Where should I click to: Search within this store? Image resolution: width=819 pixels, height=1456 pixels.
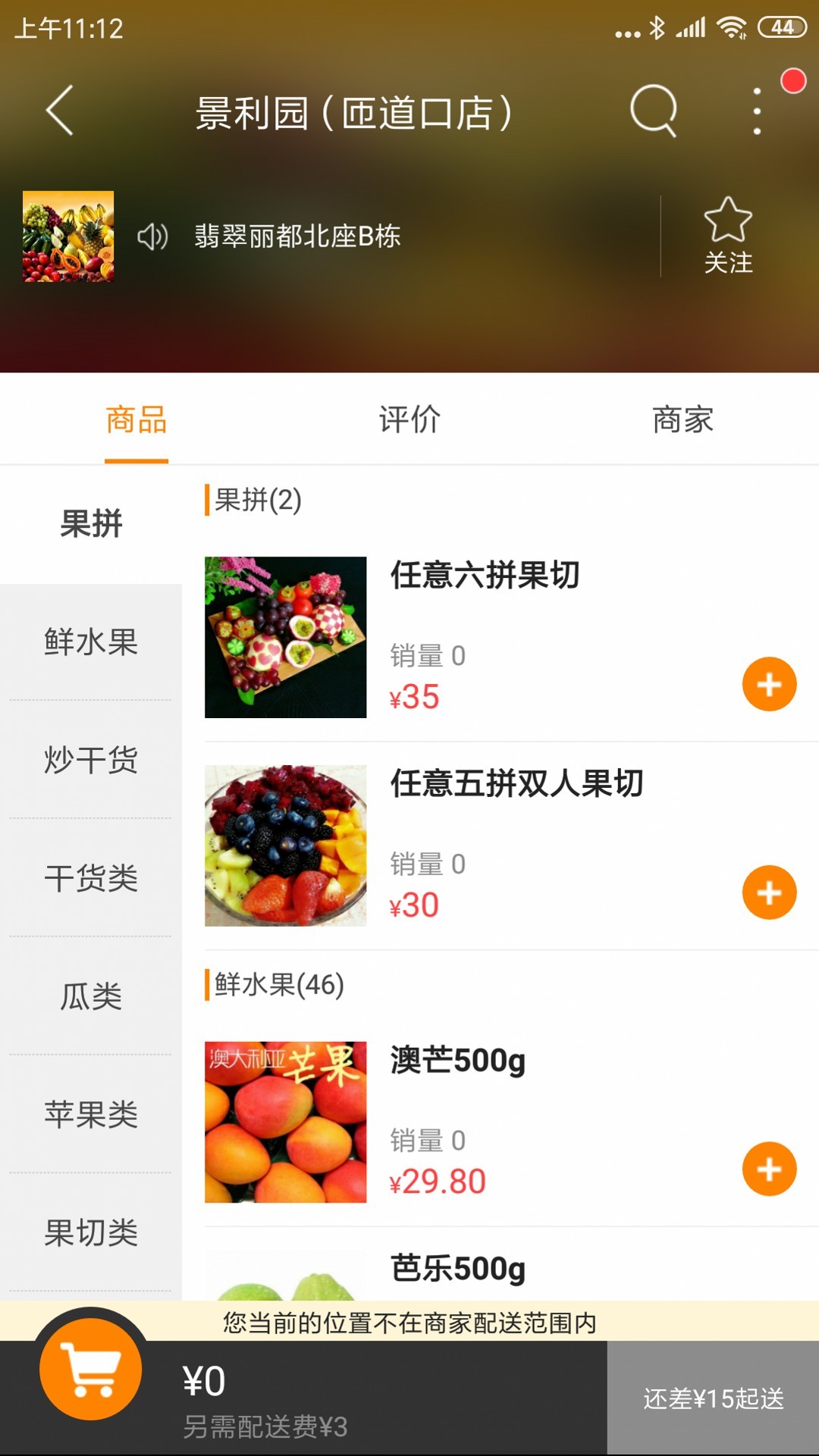point(653,111)
